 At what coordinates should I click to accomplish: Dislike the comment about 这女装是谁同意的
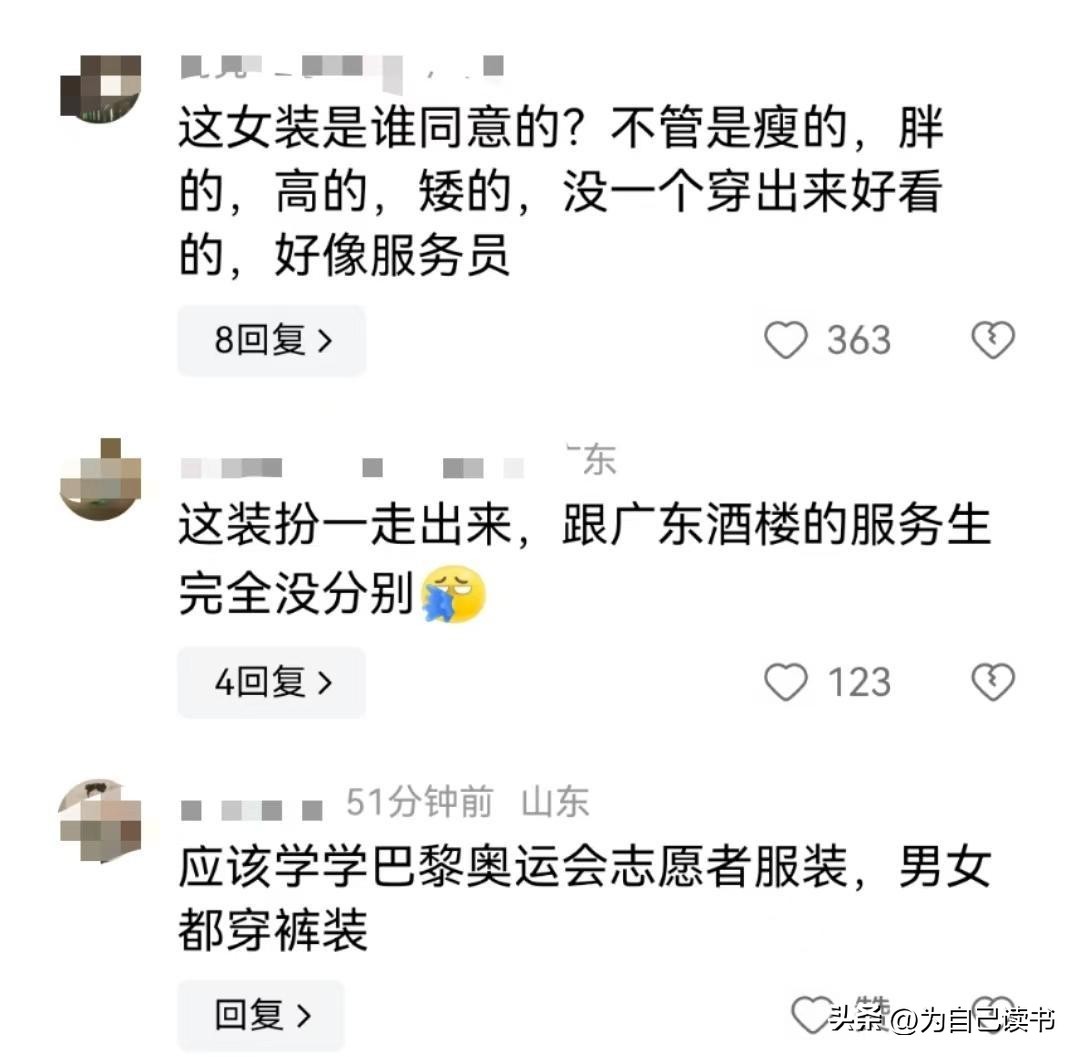tap(993, 341)
